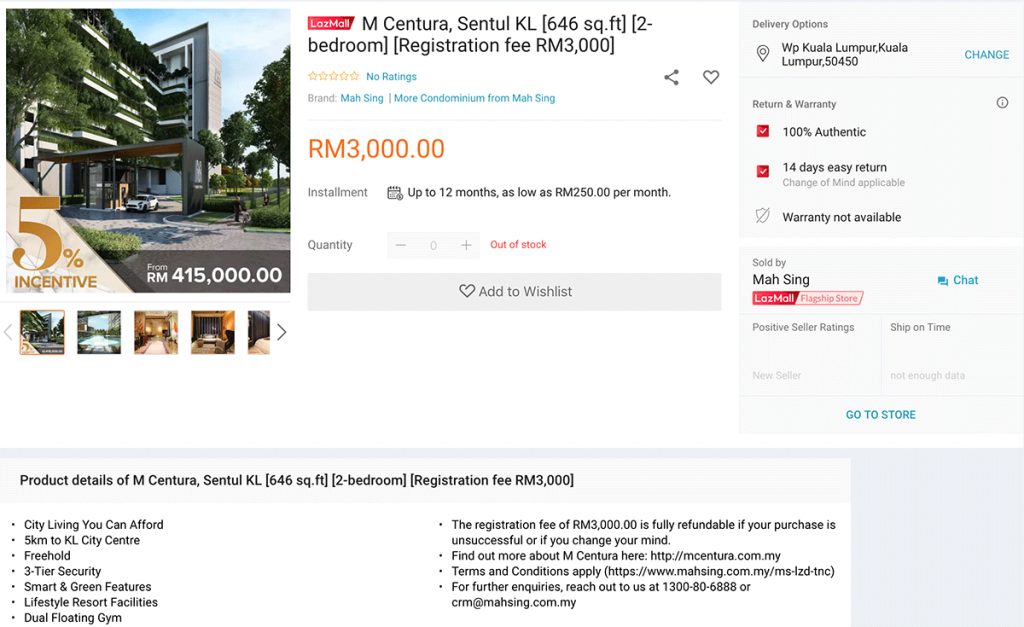This screenshot has width=1024, height=627.
Task: Open the Mah Sing brand link
Action: 362,98
